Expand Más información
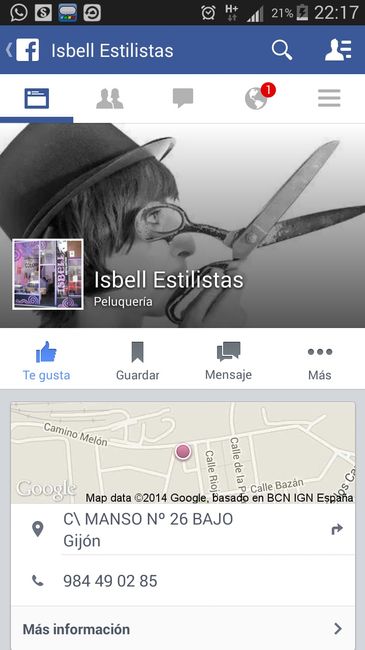This screenshot has width=365, height=650. pos(182,629)
